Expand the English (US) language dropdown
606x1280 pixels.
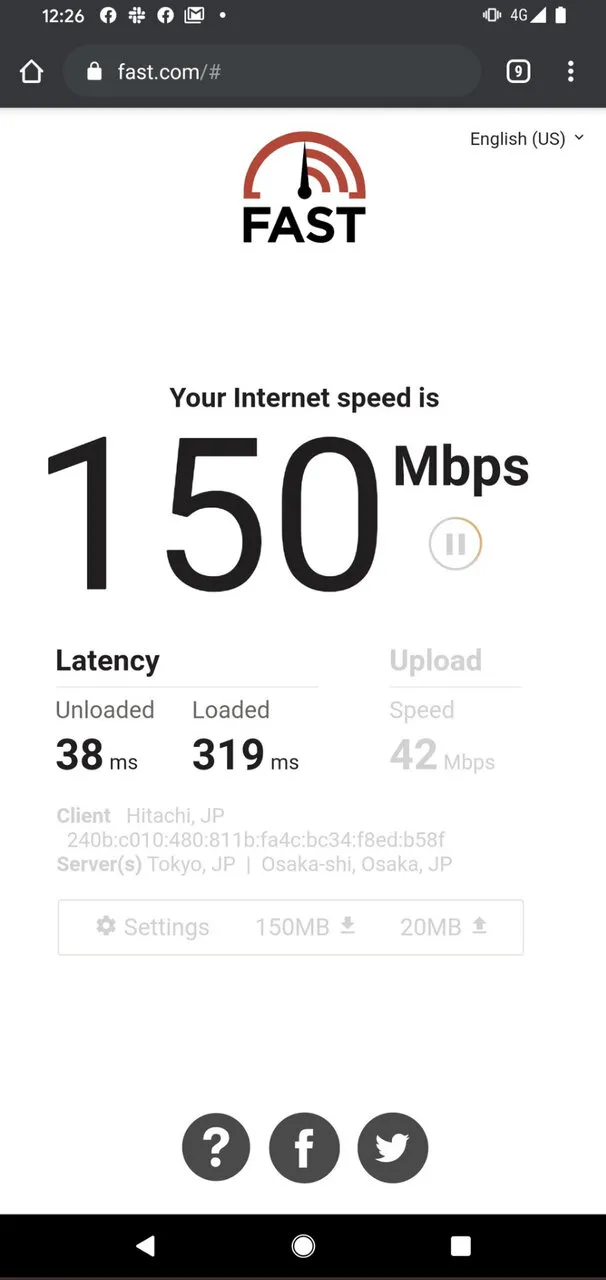(526, 139)
